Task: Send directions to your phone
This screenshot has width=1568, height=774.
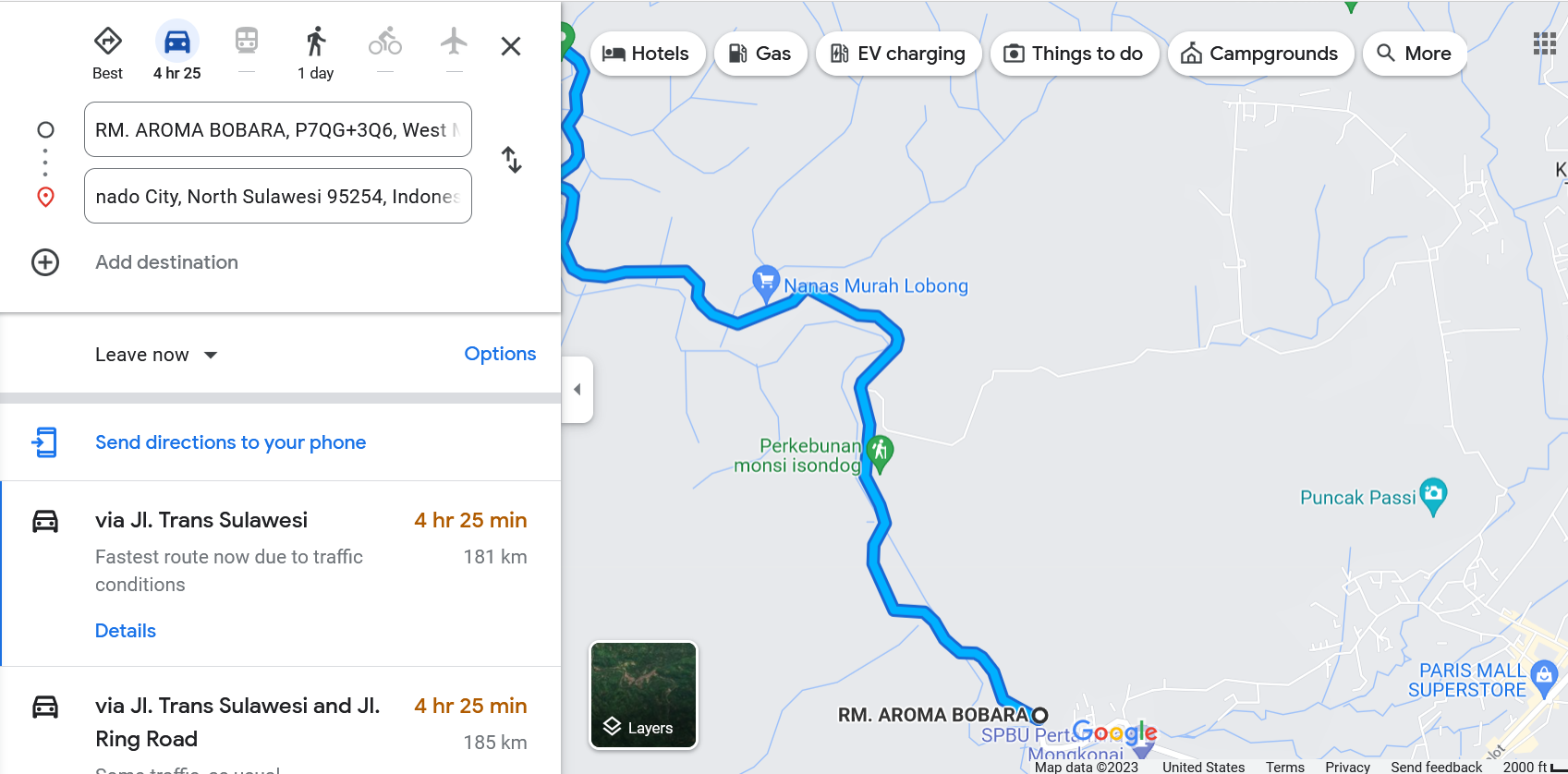Action: click(230, 442)
